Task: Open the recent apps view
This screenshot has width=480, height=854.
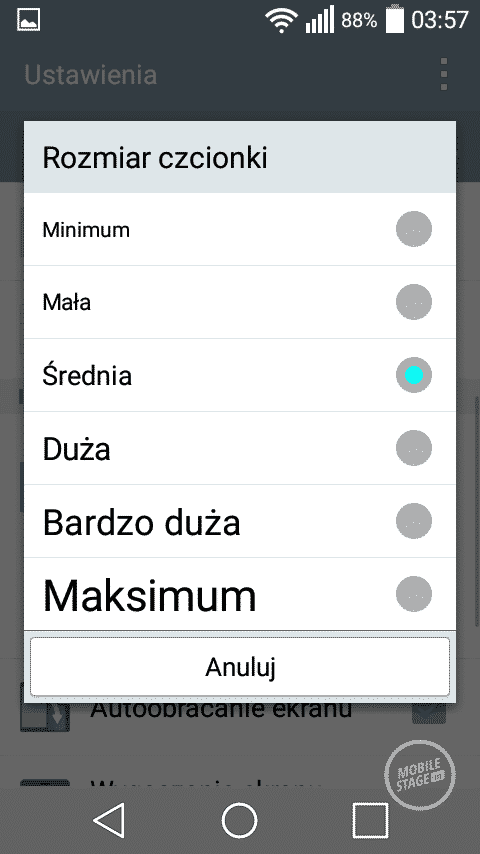Action: pyautogui.click(x=370, y=820)
